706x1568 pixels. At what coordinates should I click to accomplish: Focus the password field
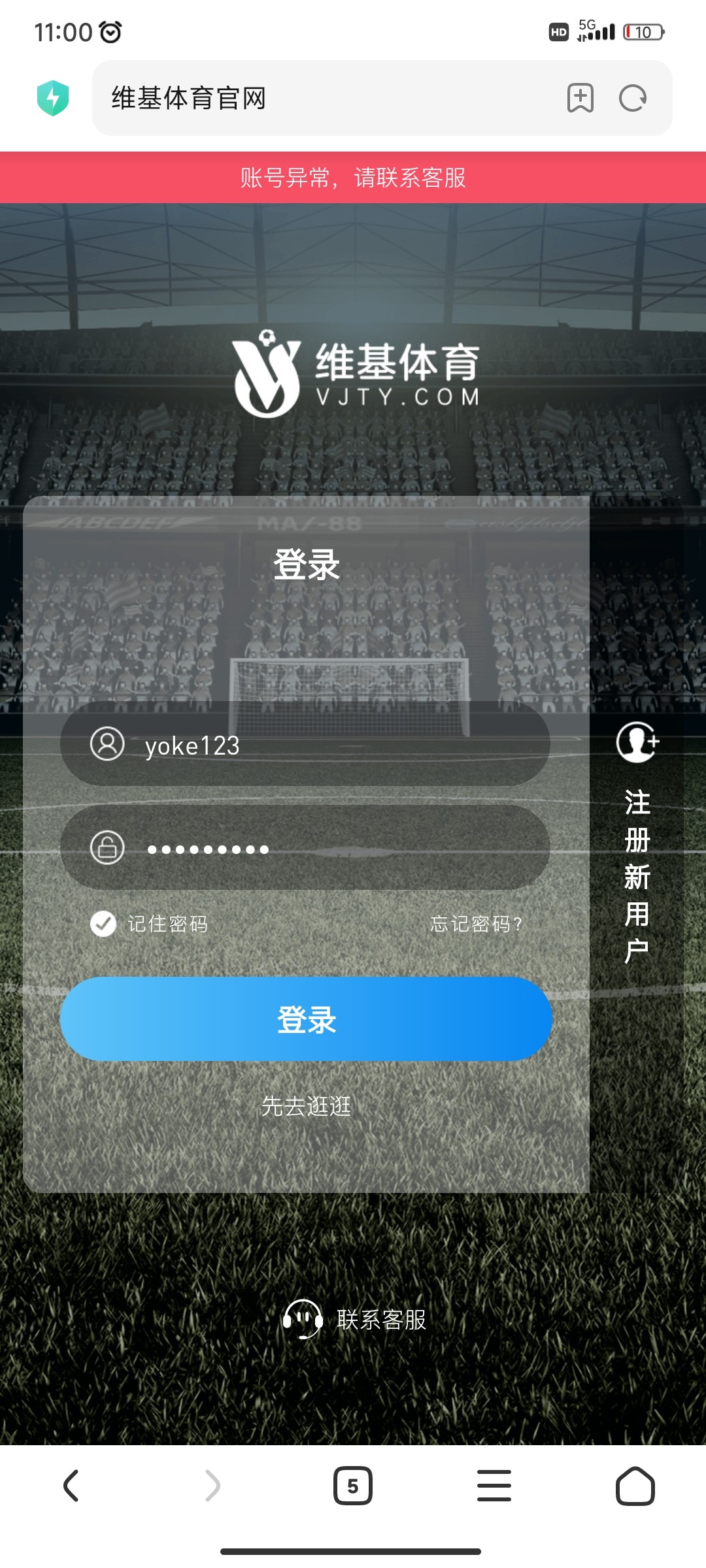(x=327, y=848)
